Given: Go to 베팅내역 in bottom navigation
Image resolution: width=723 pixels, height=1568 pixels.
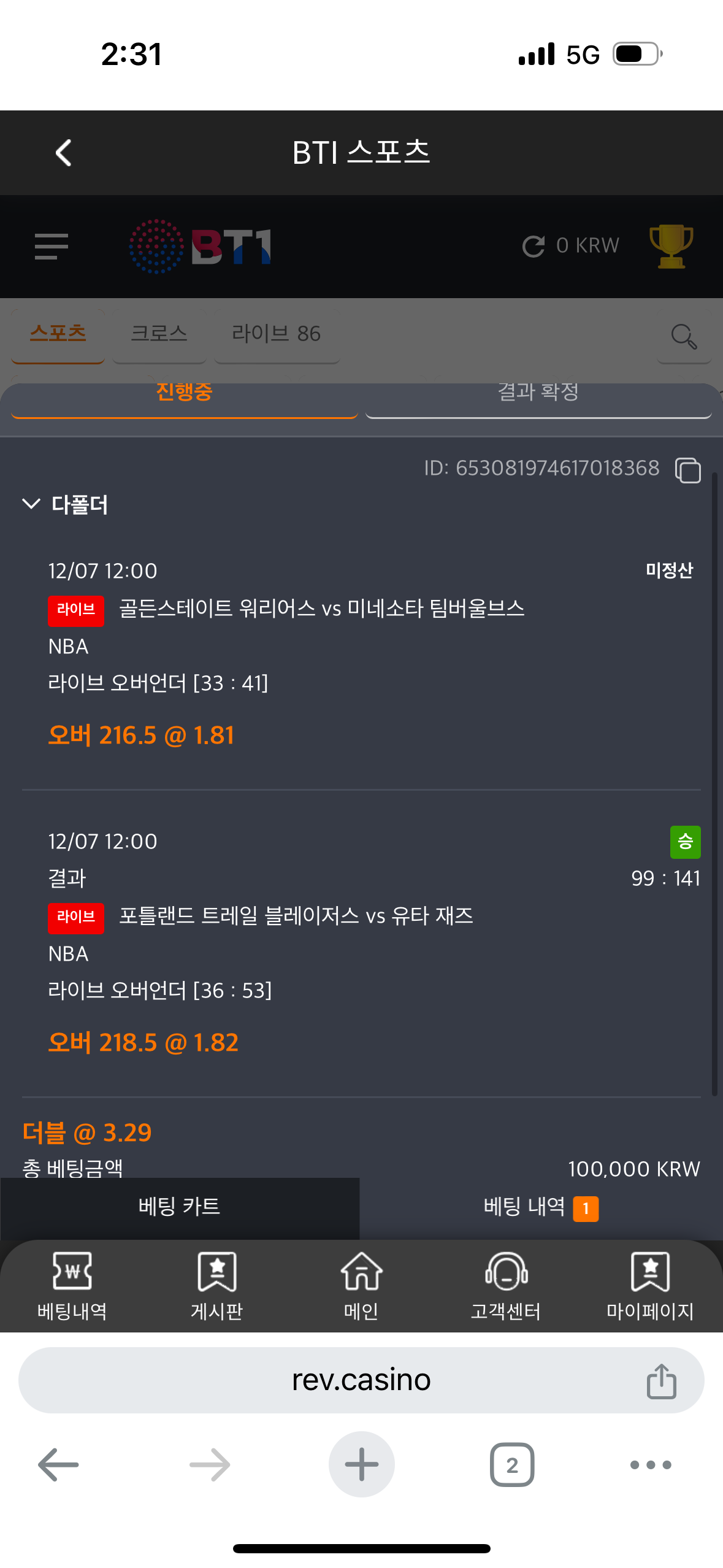Looking at the screenshot, I should point(72,1286).
